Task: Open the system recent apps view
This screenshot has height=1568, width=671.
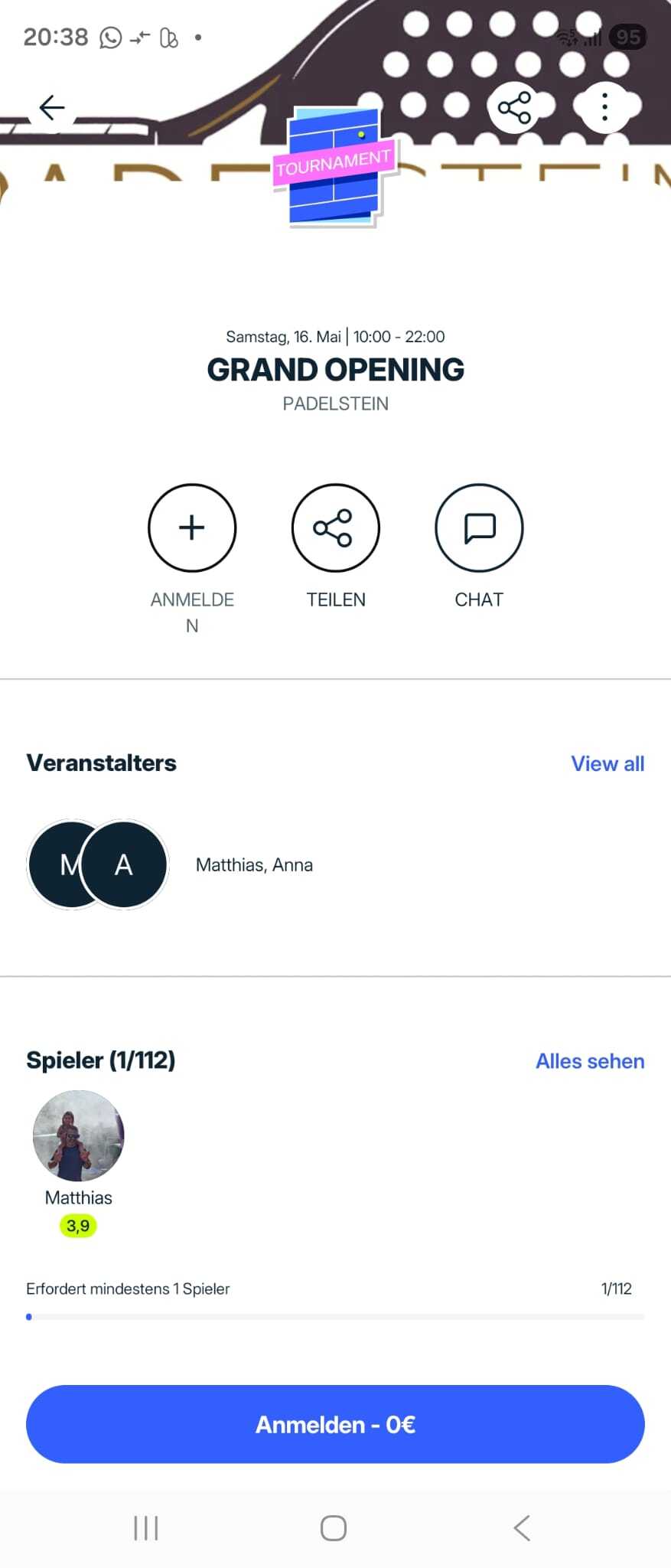Action: click(146, 1528)
